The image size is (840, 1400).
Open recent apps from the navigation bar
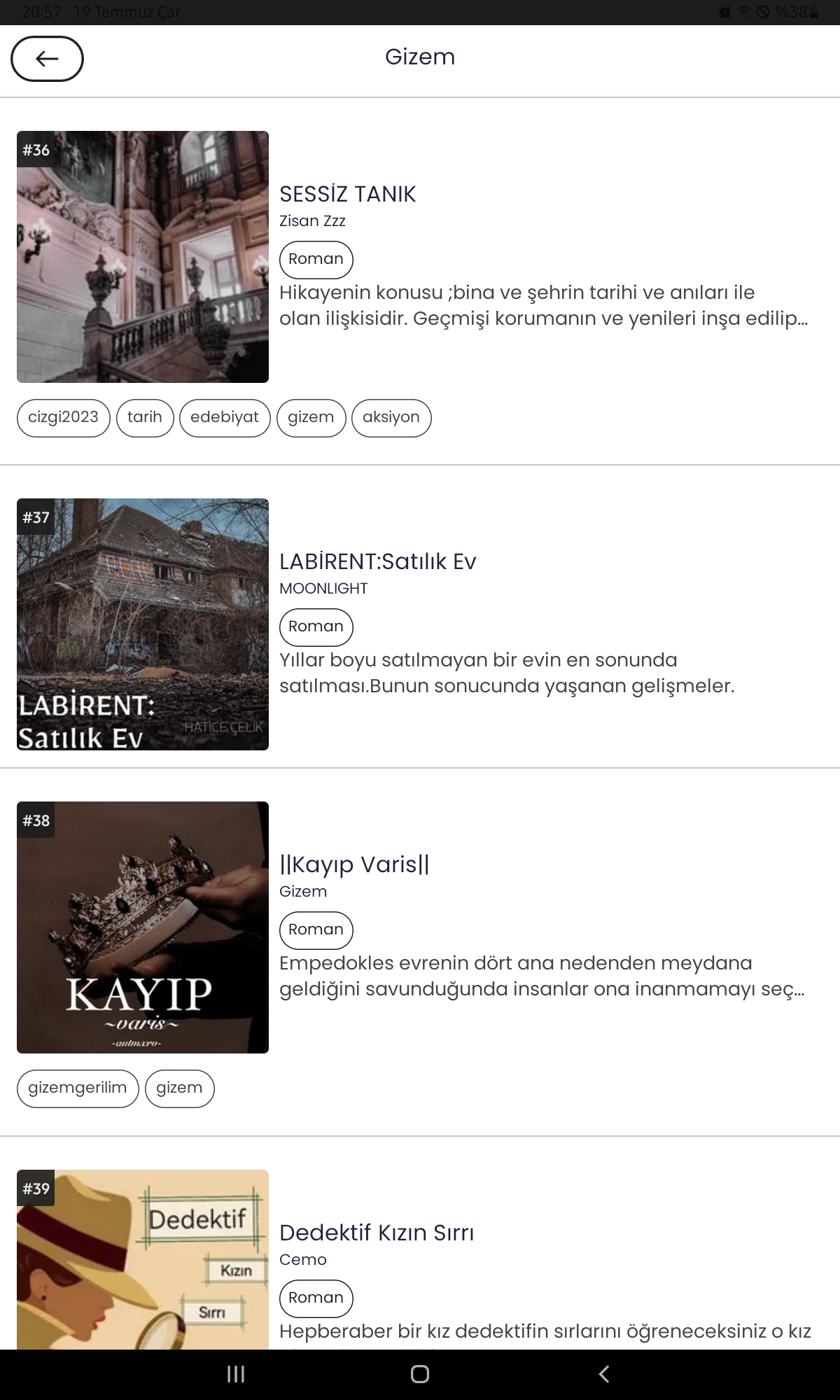(236, 1374)
